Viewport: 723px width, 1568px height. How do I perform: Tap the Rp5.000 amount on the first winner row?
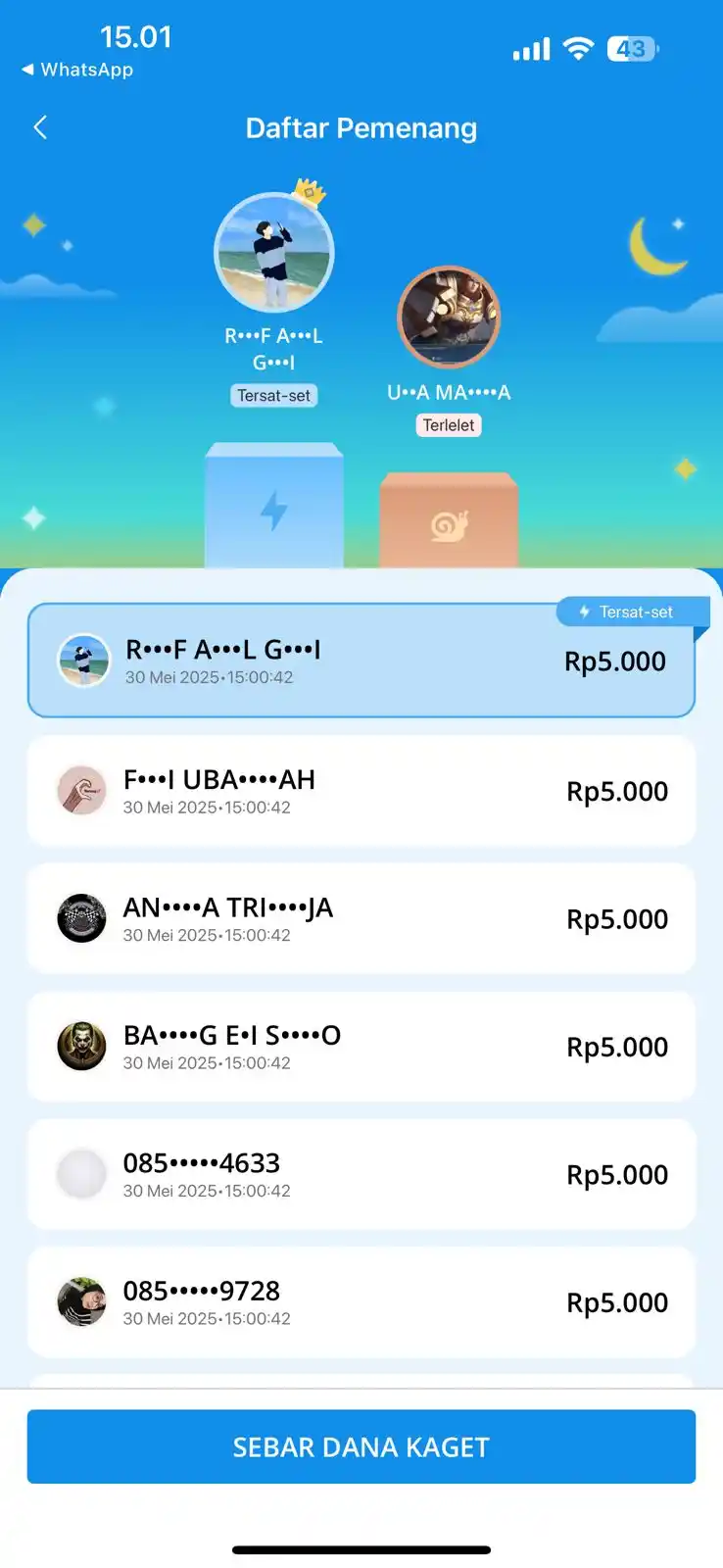click(x=615, y=661)
